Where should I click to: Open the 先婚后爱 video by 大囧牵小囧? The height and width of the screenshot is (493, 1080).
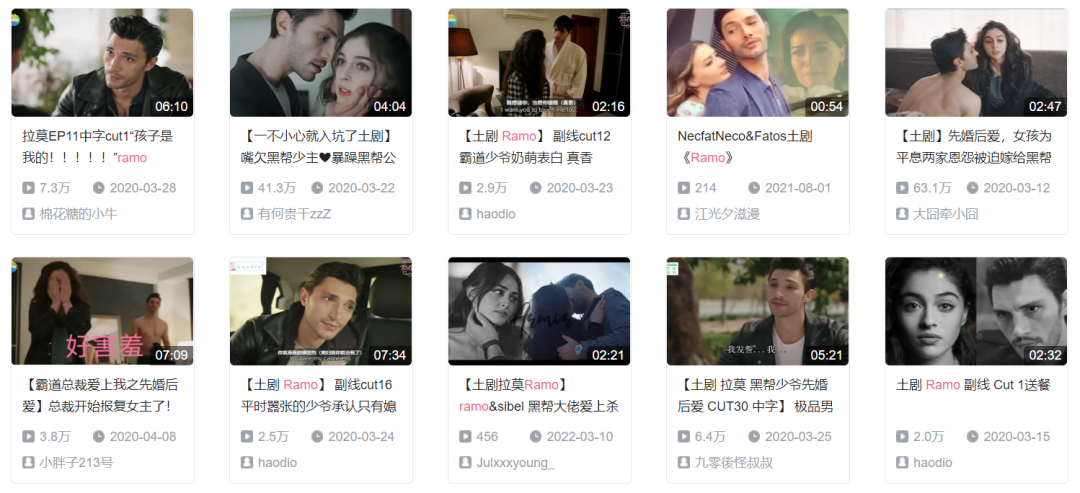[x=975, y=62]
